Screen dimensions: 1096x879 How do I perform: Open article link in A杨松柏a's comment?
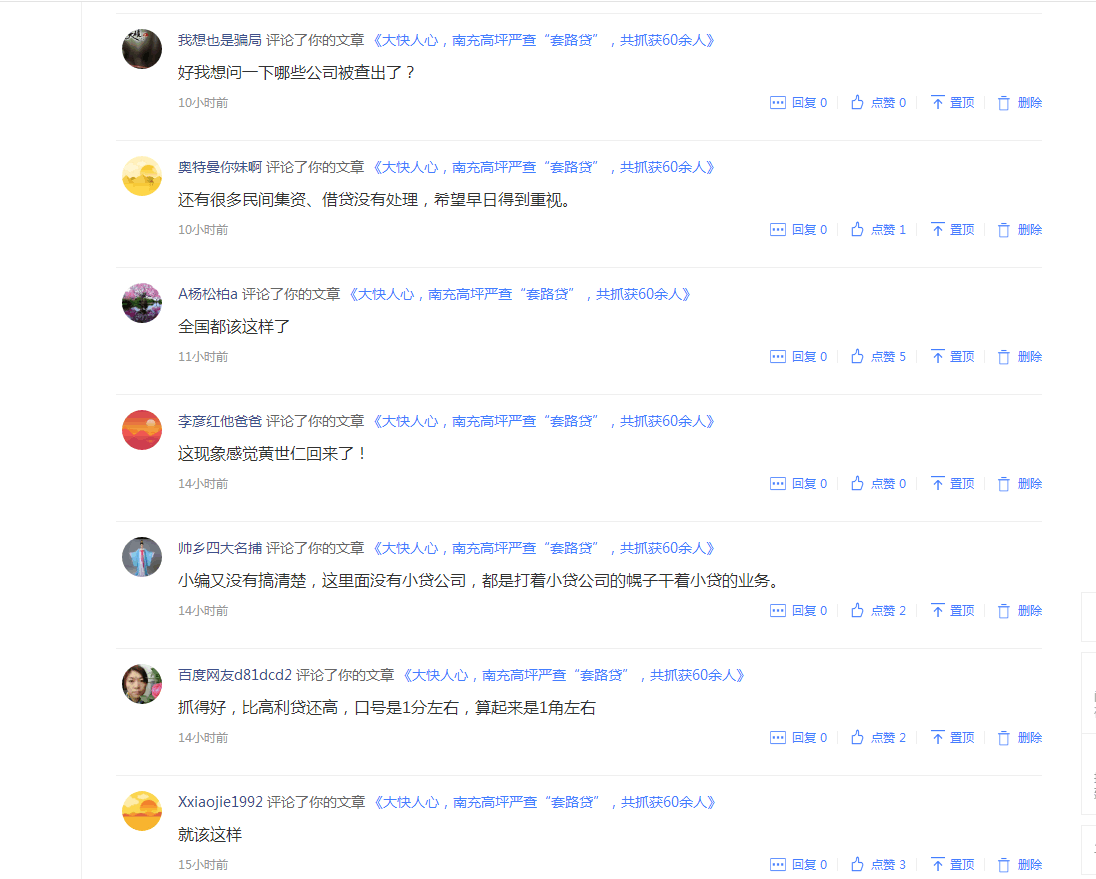click(521, 294)
